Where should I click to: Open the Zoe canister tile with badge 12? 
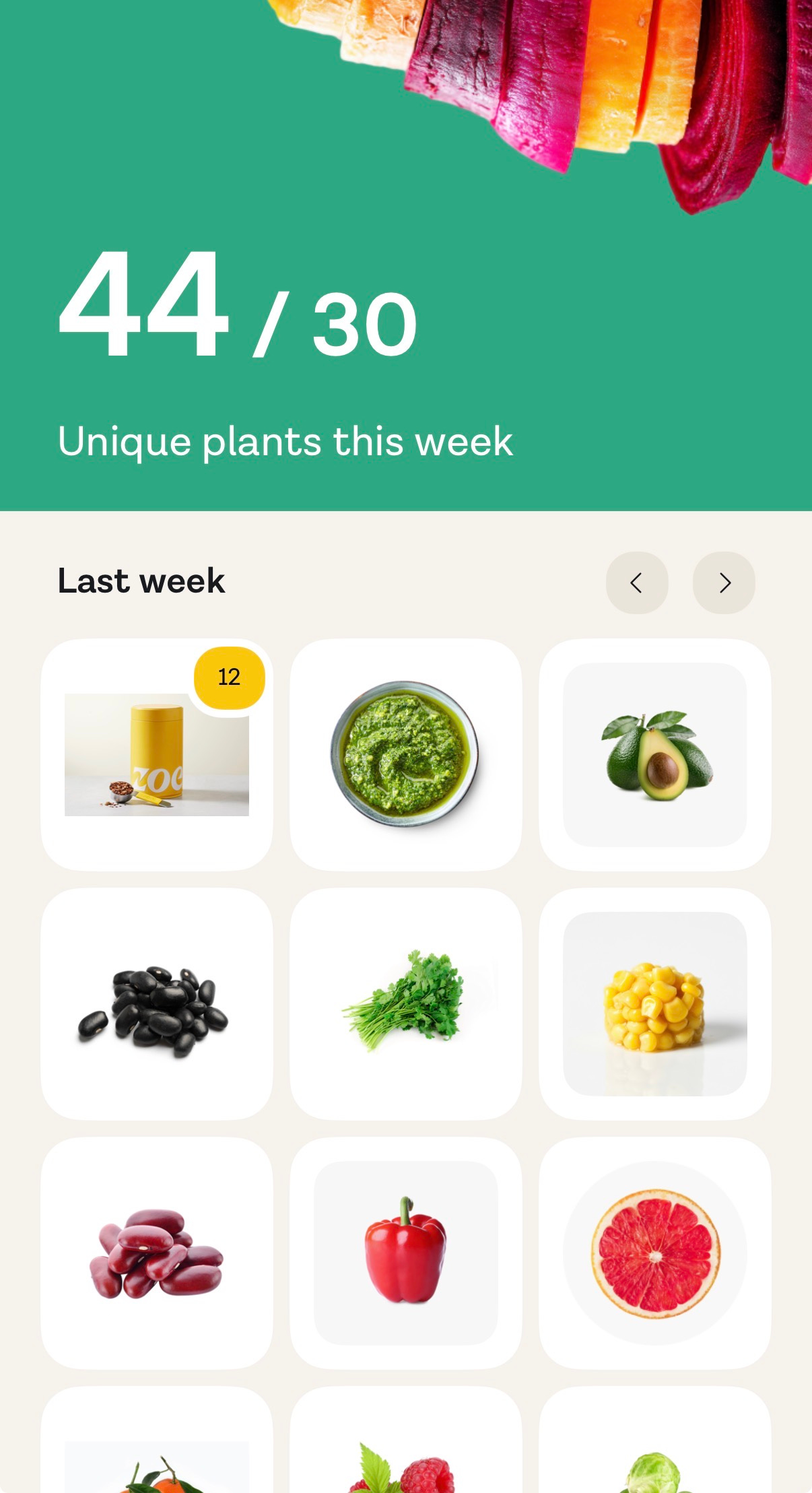point(156,755)
